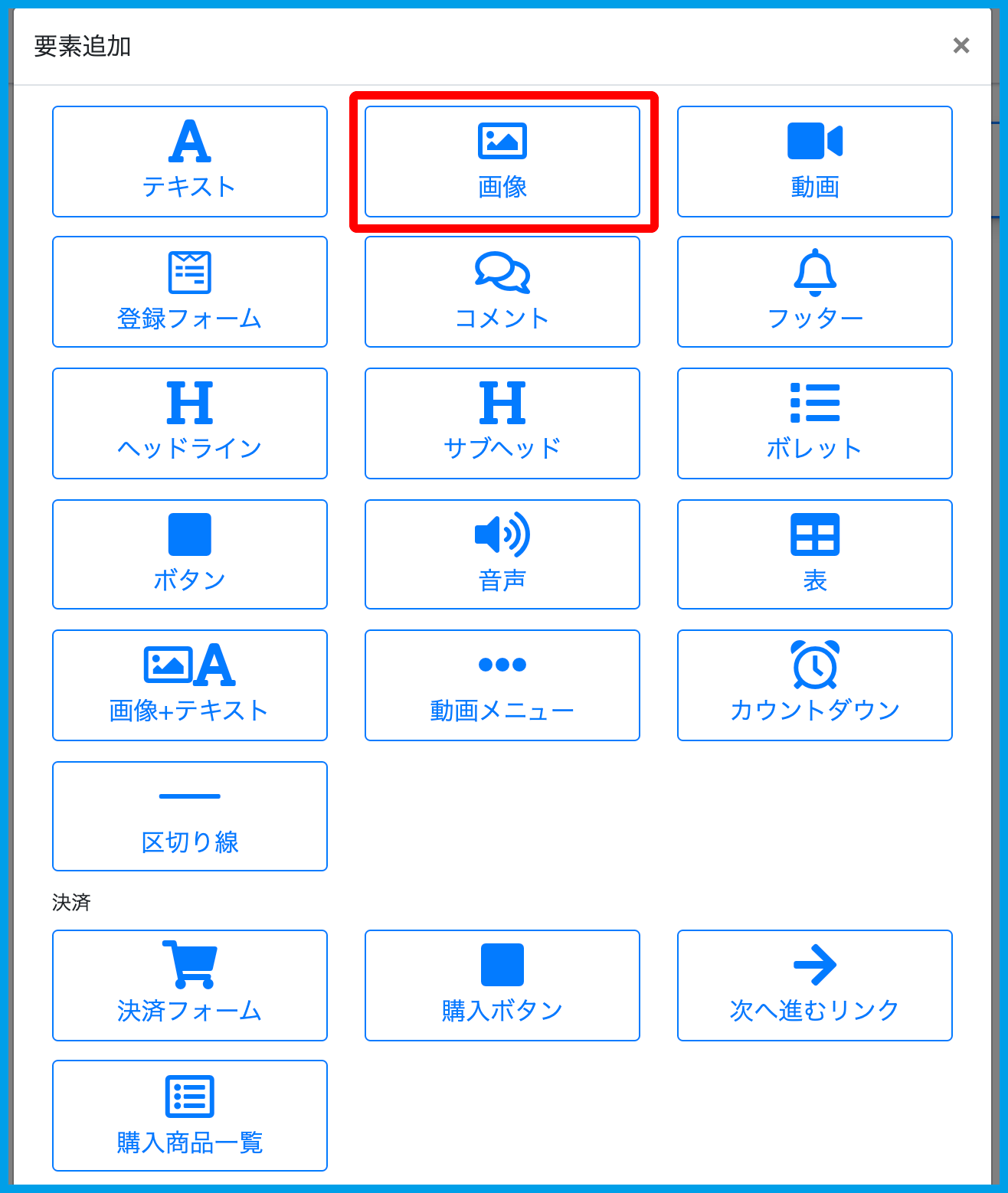
Task: Insert a 表 element
Action: tap(814, 554)
